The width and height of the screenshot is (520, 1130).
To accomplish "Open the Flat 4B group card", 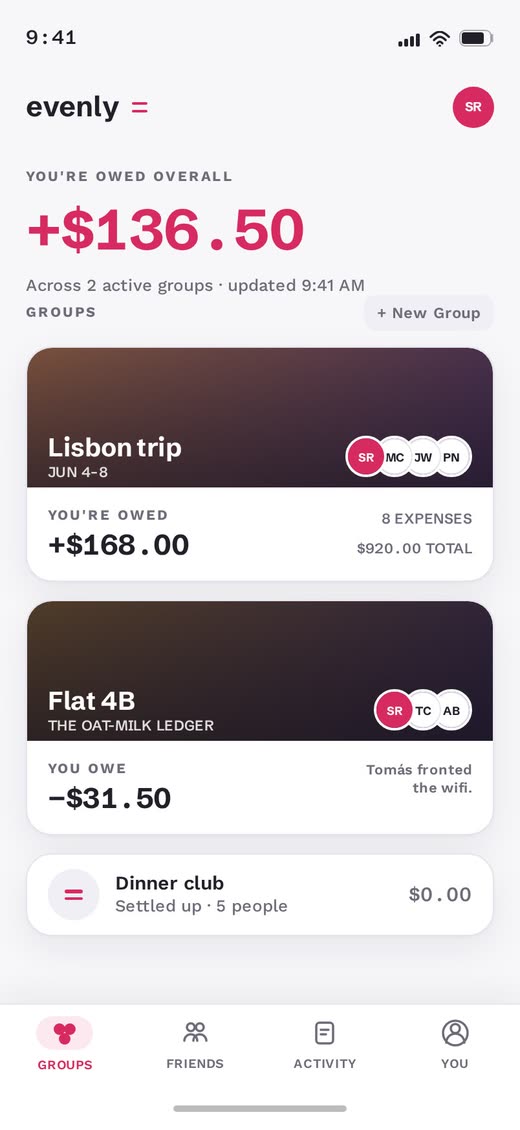I will point(260,718).
